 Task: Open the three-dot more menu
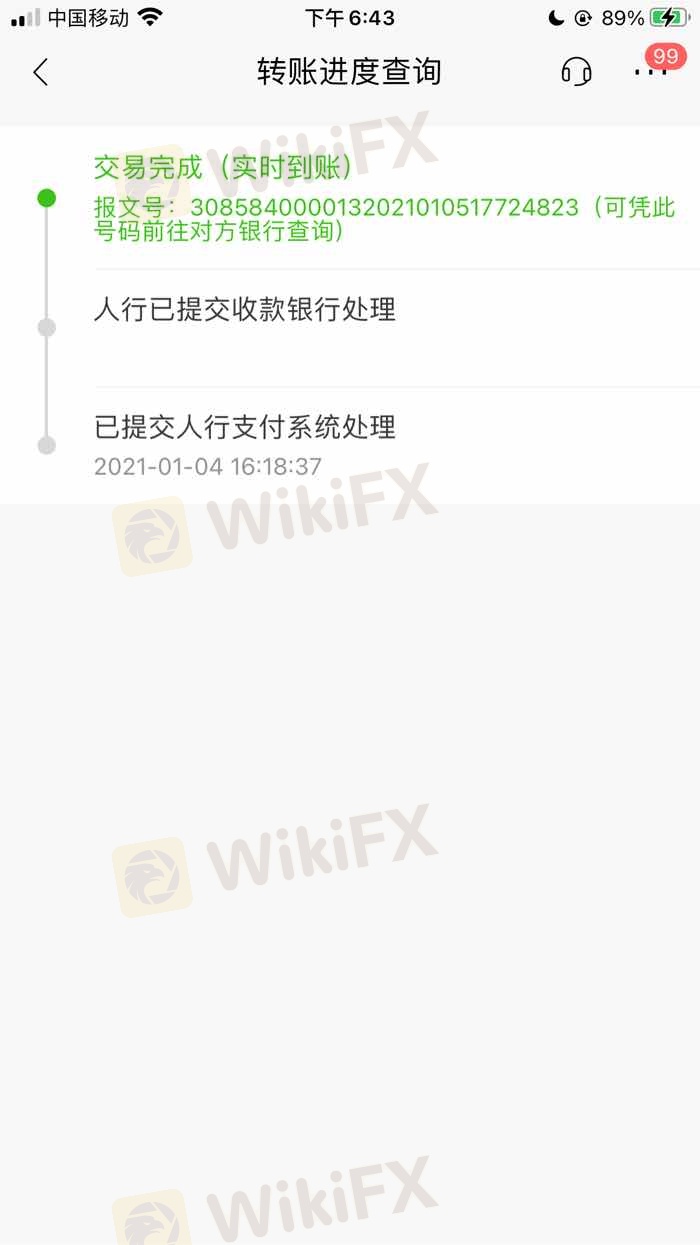[x=651, y=72]
